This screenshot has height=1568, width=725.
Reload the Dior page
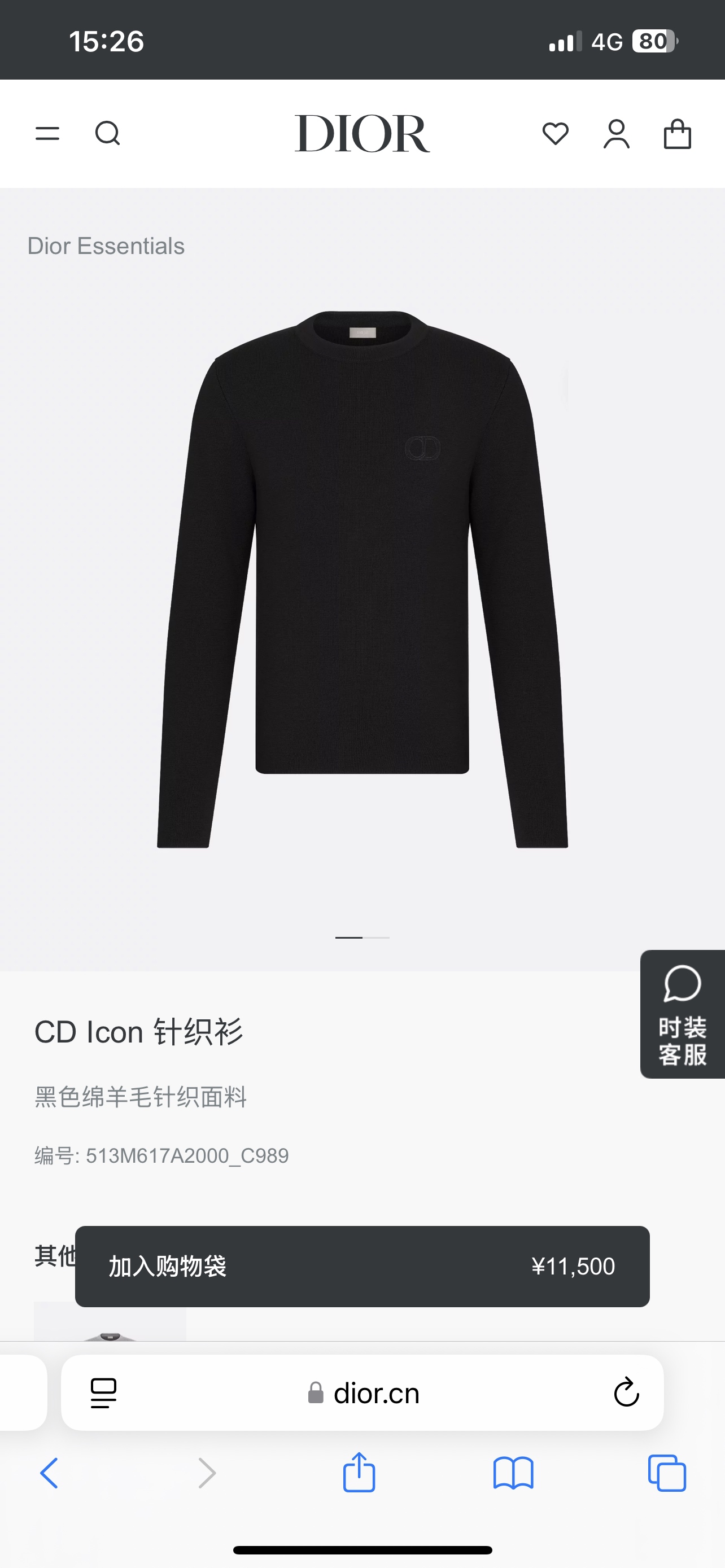point(626,1392)
